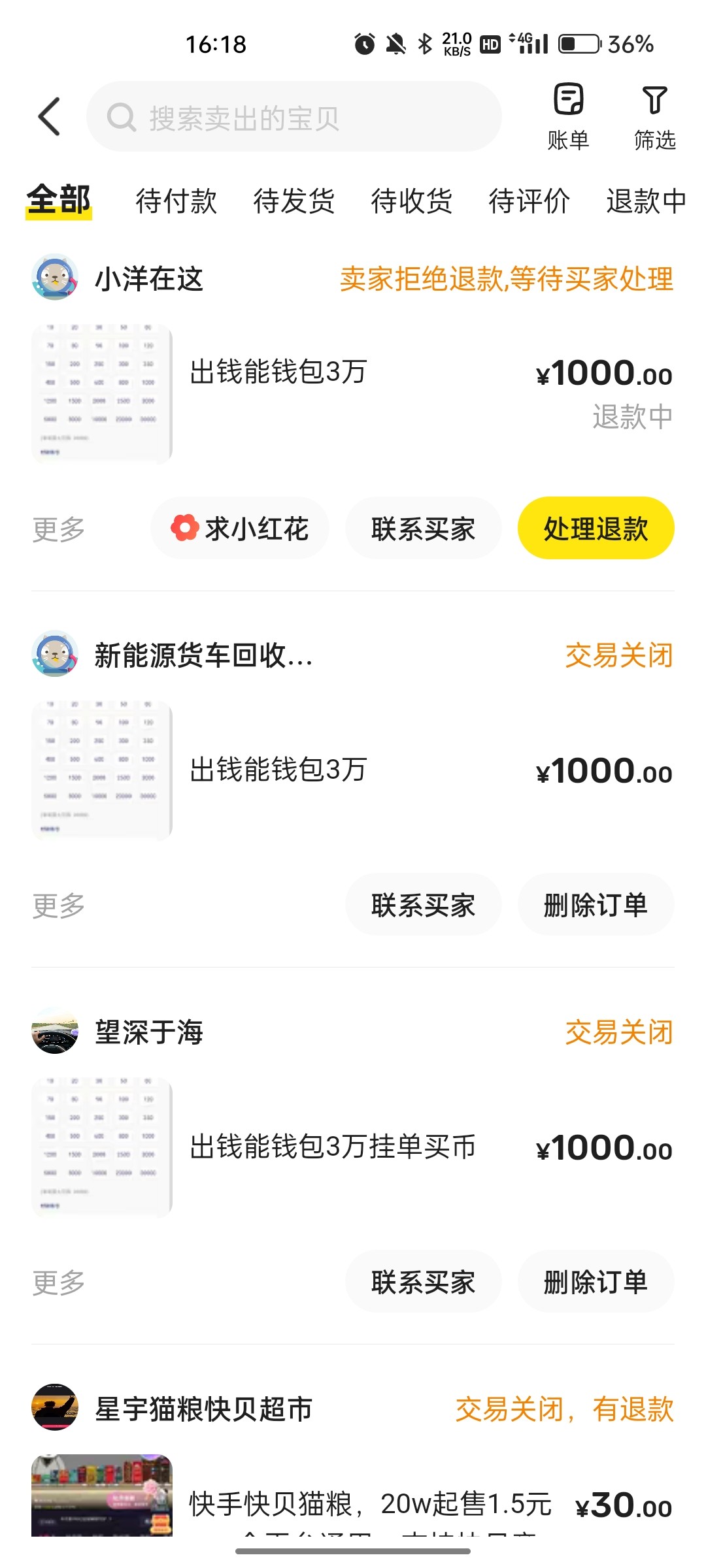Go back using the top-left arrow

tap(50, 117)
